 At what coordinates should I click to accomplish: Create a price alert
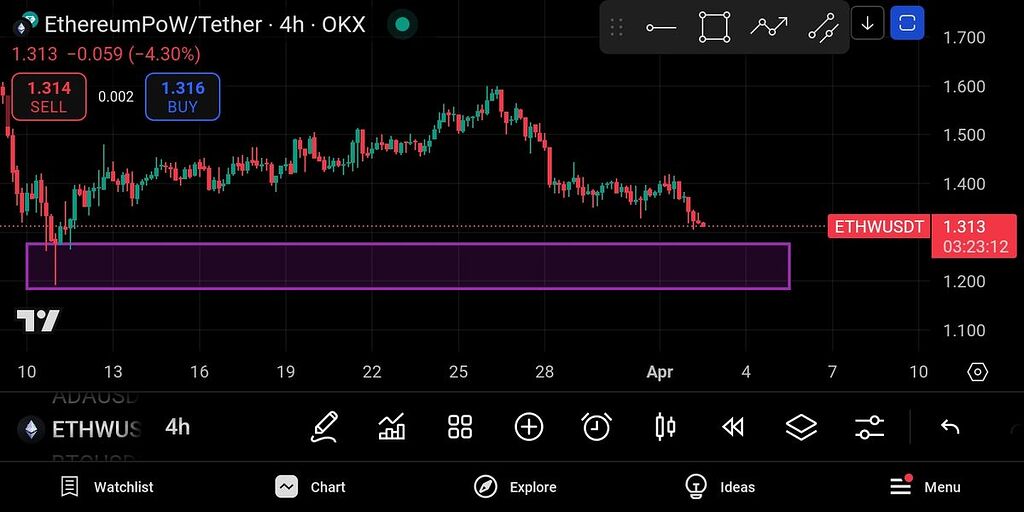pyautogui.click(x=596, y=427)
